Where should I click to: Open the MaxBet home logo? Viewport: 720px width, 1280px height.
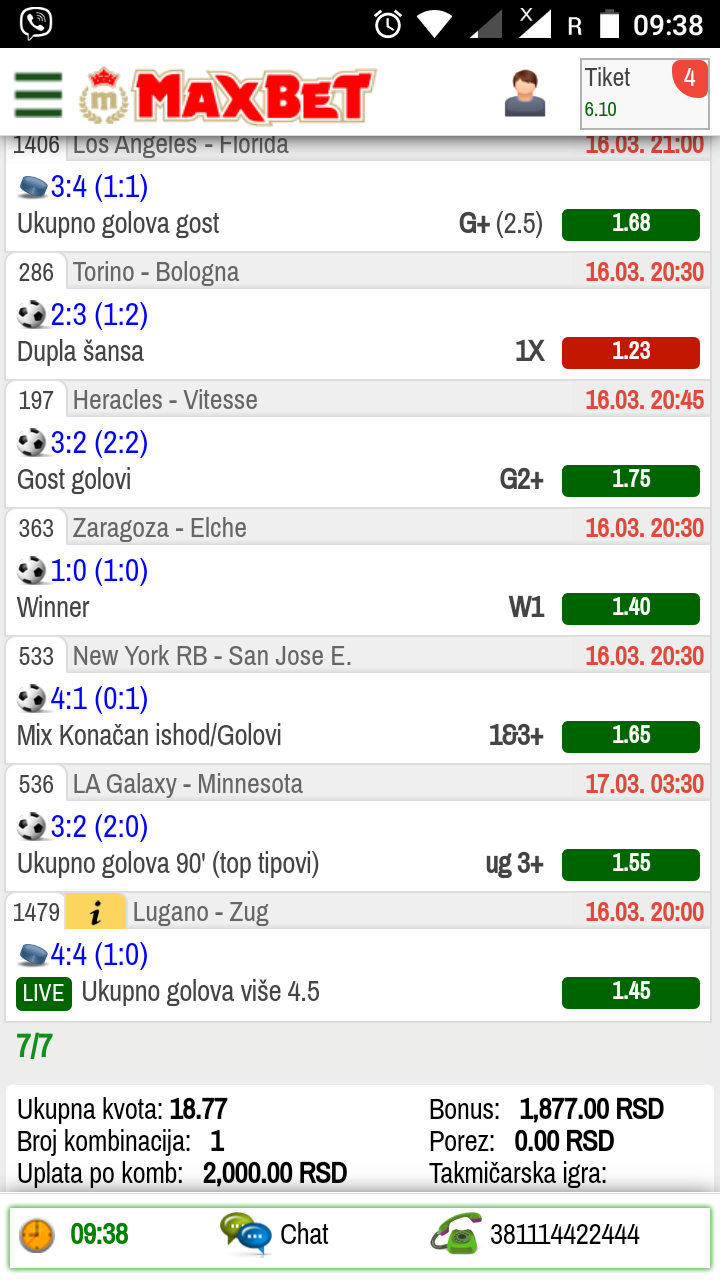tap(228, 95)
